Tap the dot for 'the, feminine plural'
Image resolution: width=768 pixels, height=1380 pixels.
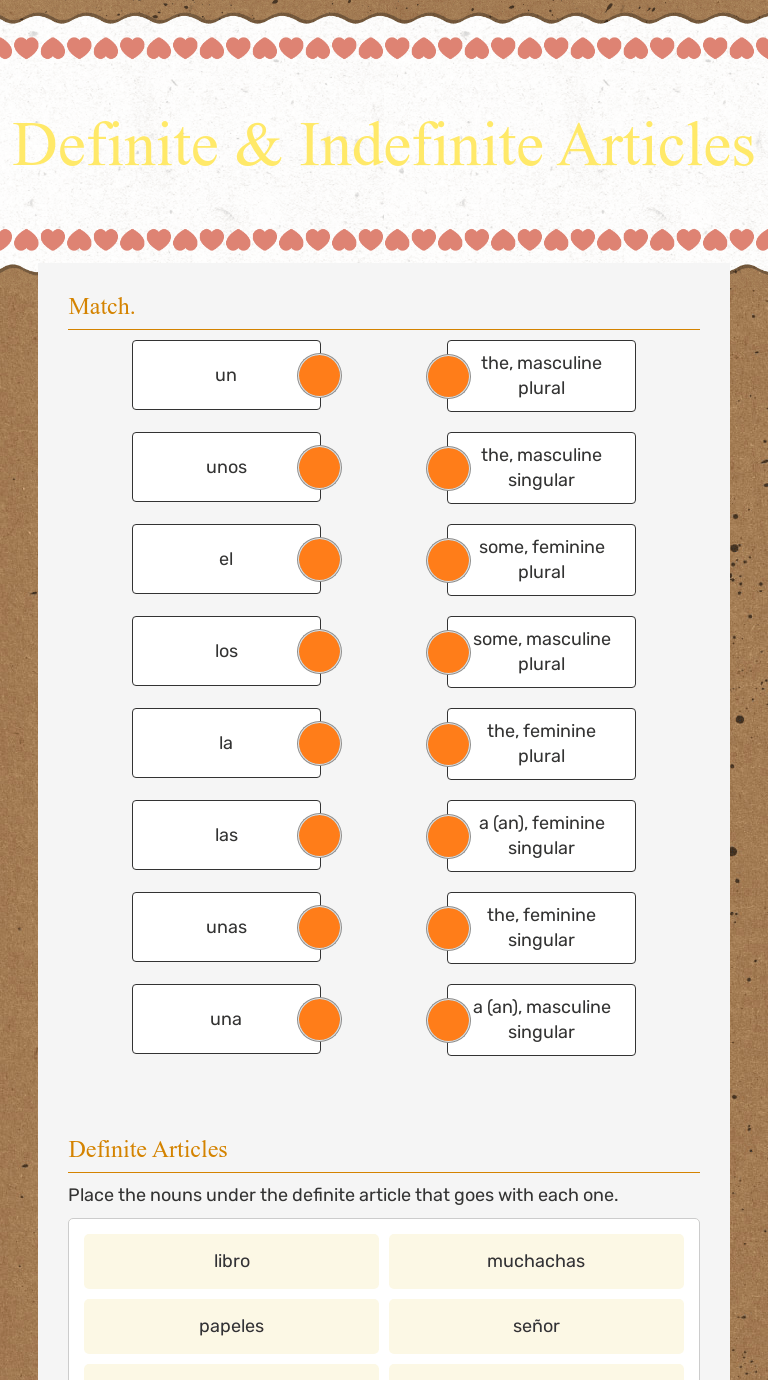(448, 744)
